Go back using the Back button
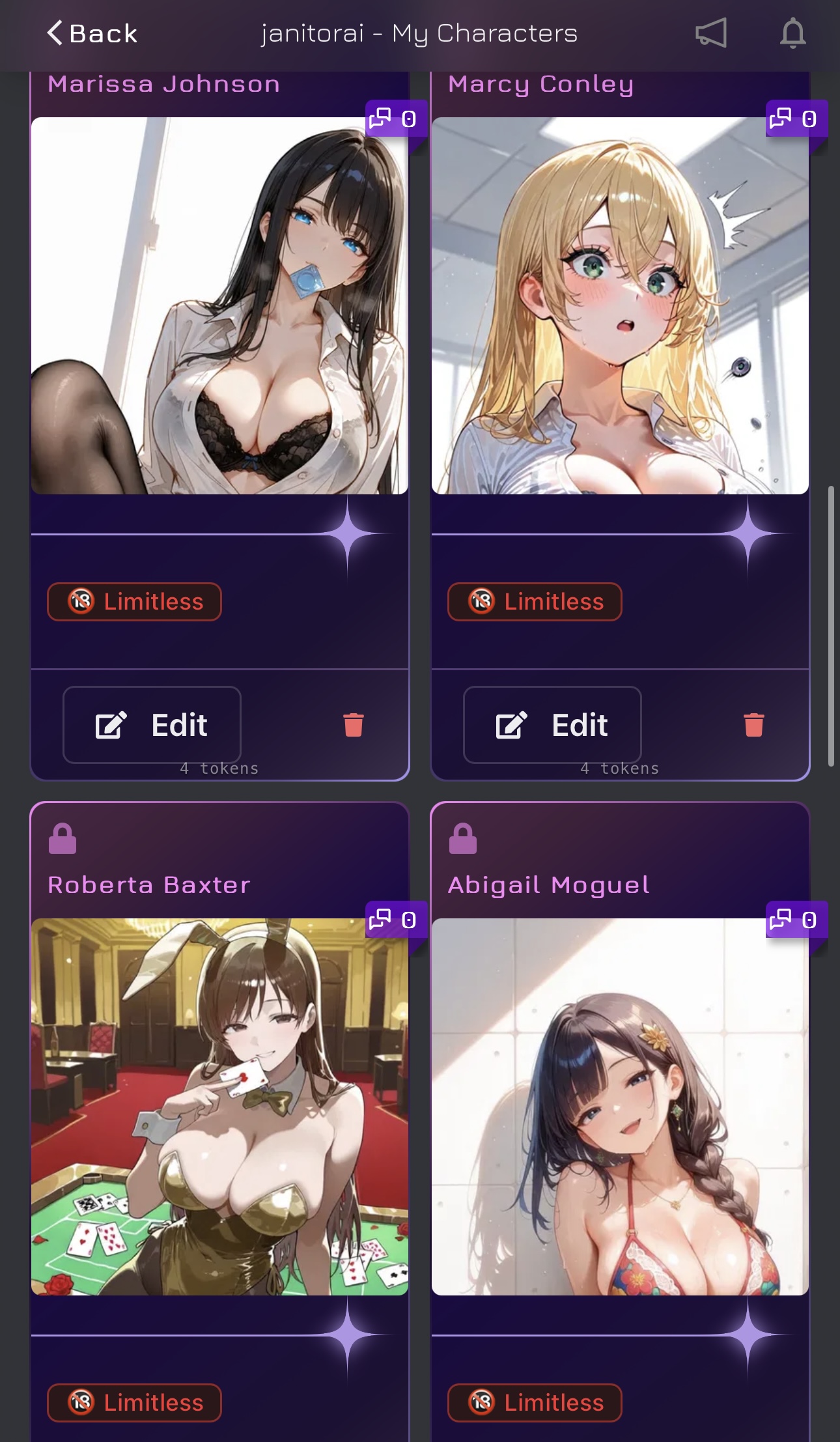The height and width of the screenshot is (1442, 840). (x=92, y=33)
